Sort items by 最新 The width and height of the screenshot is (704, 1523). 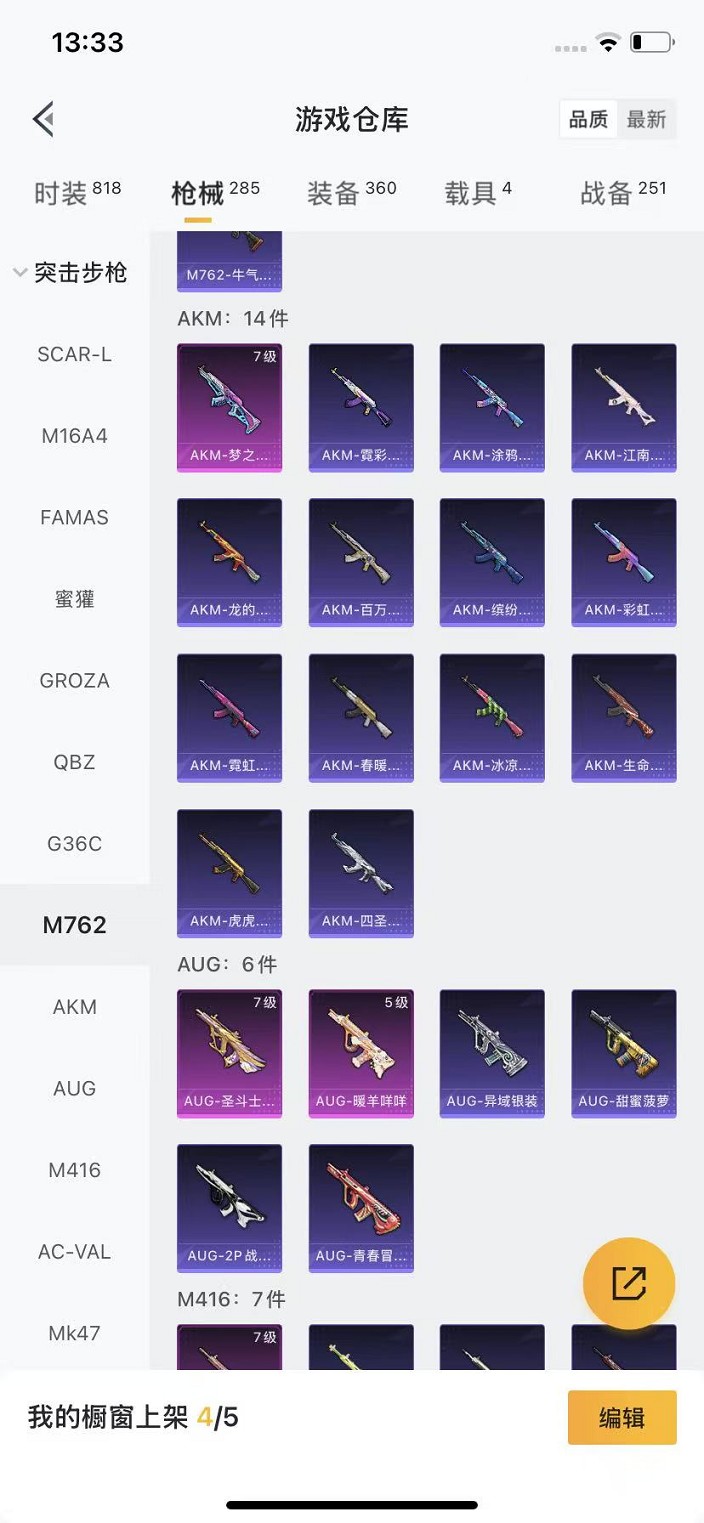pyautogui.click(x=646, y=120)
